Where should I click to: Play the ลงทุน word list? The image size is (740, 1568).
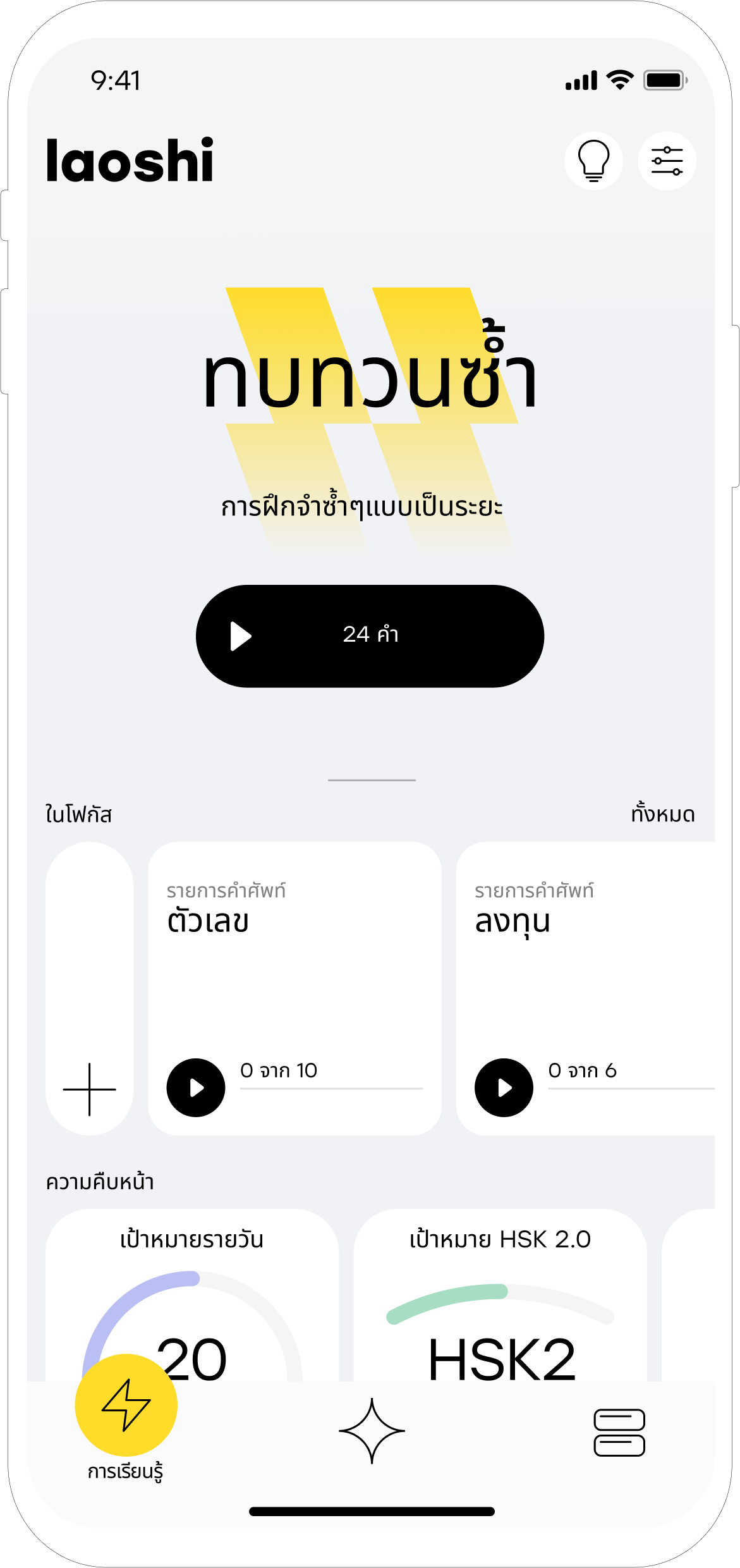click(x=504, y=1087)
